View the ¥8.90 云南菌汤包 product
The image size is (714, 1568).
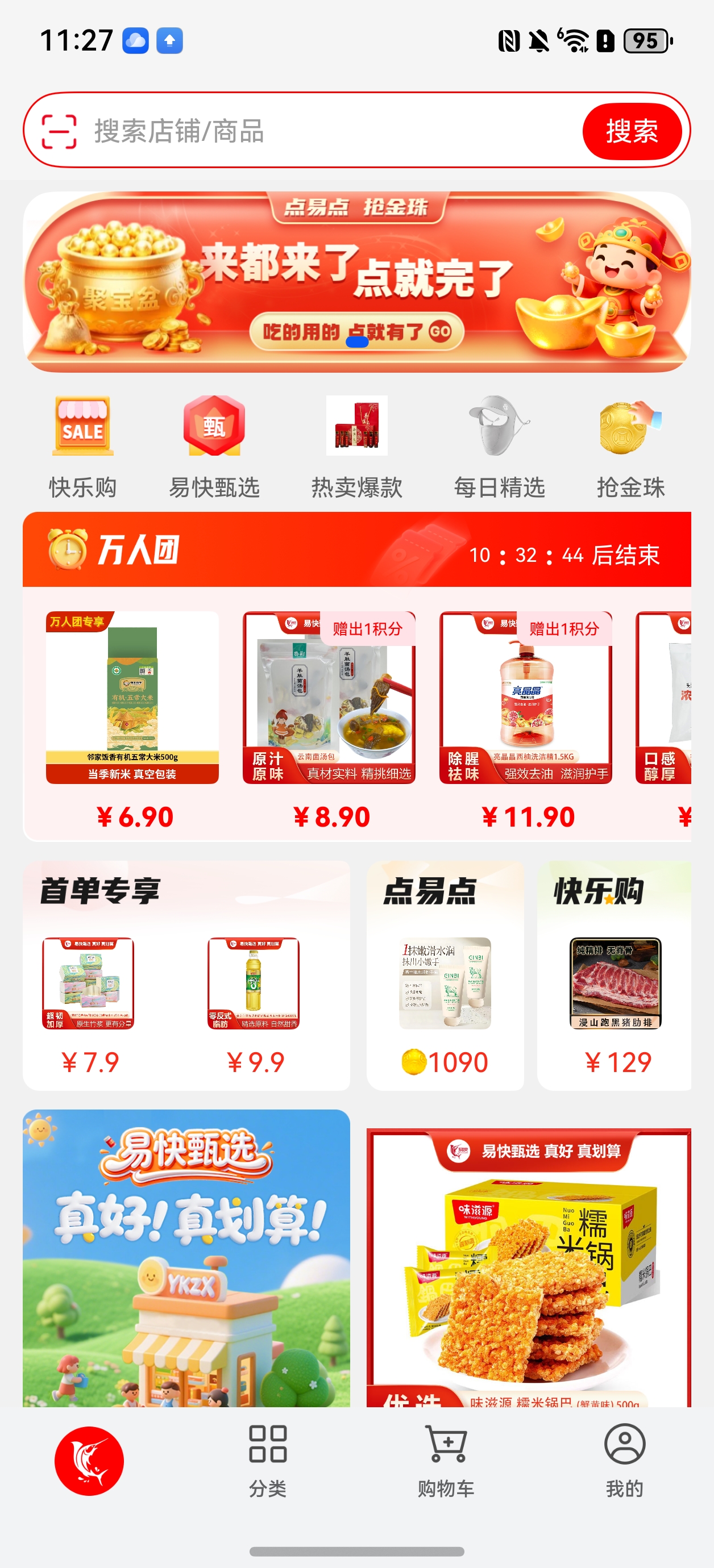coord(329,718)
